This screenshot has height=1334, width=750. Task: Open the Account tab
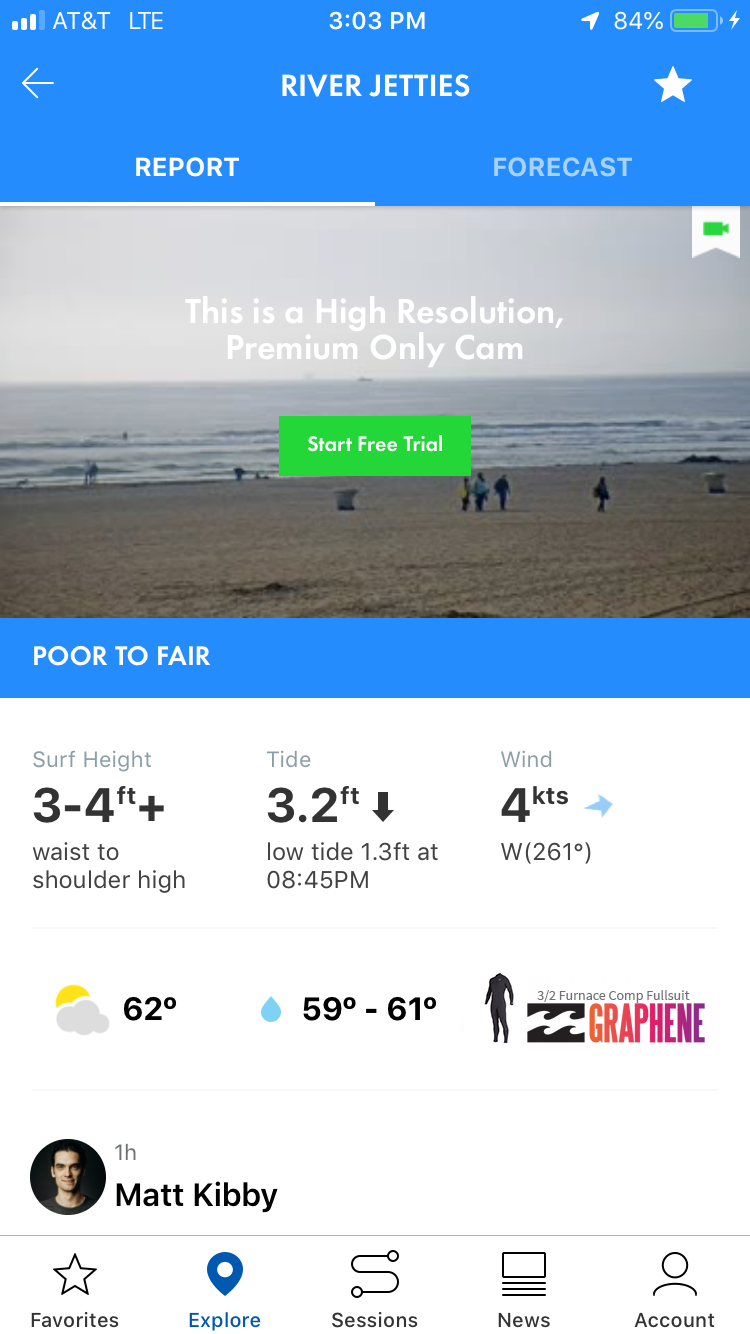675,1290
